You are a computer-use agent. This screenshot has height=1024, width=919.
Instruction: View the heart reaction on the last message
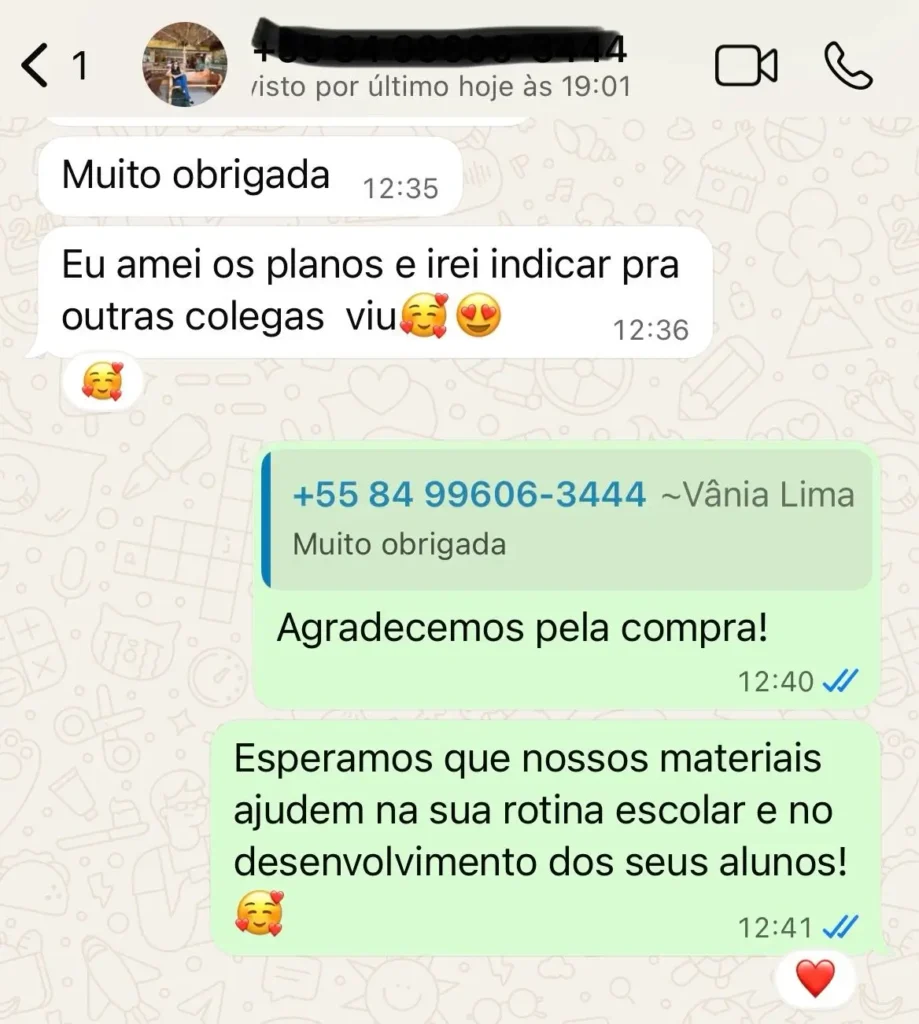[x=814, y=977]
